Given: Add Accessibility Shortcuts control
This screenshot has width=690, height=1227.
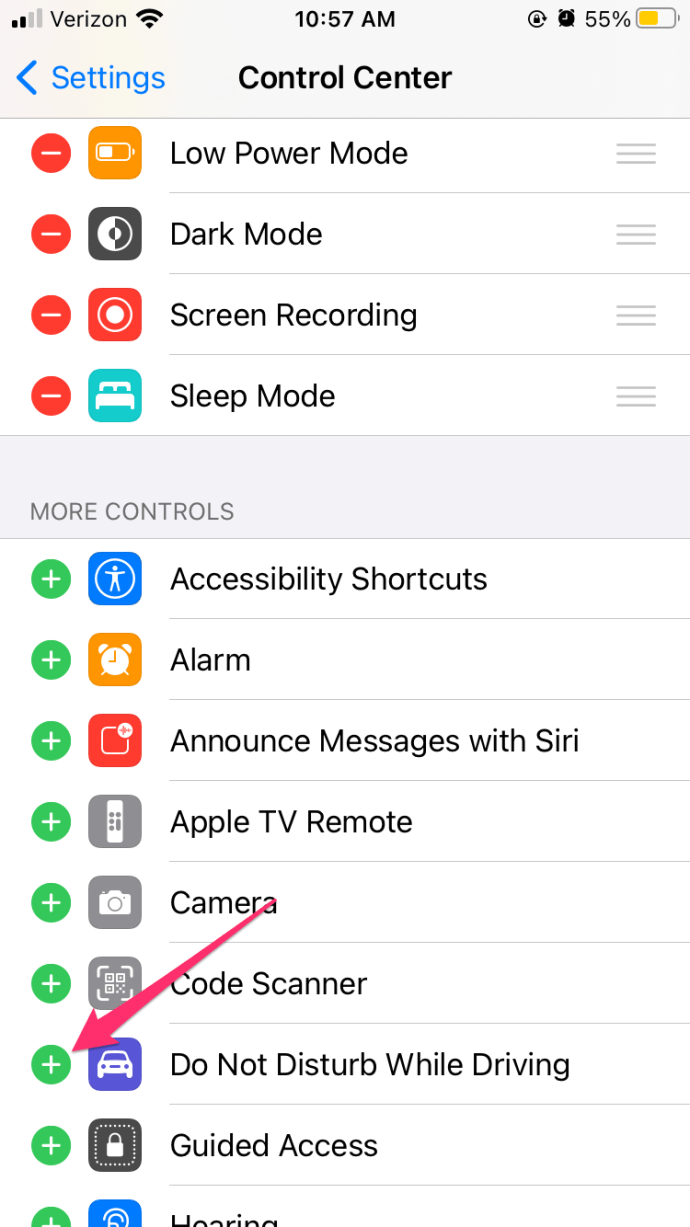Looking at the screenshot, I should click(x=51, y=579).
